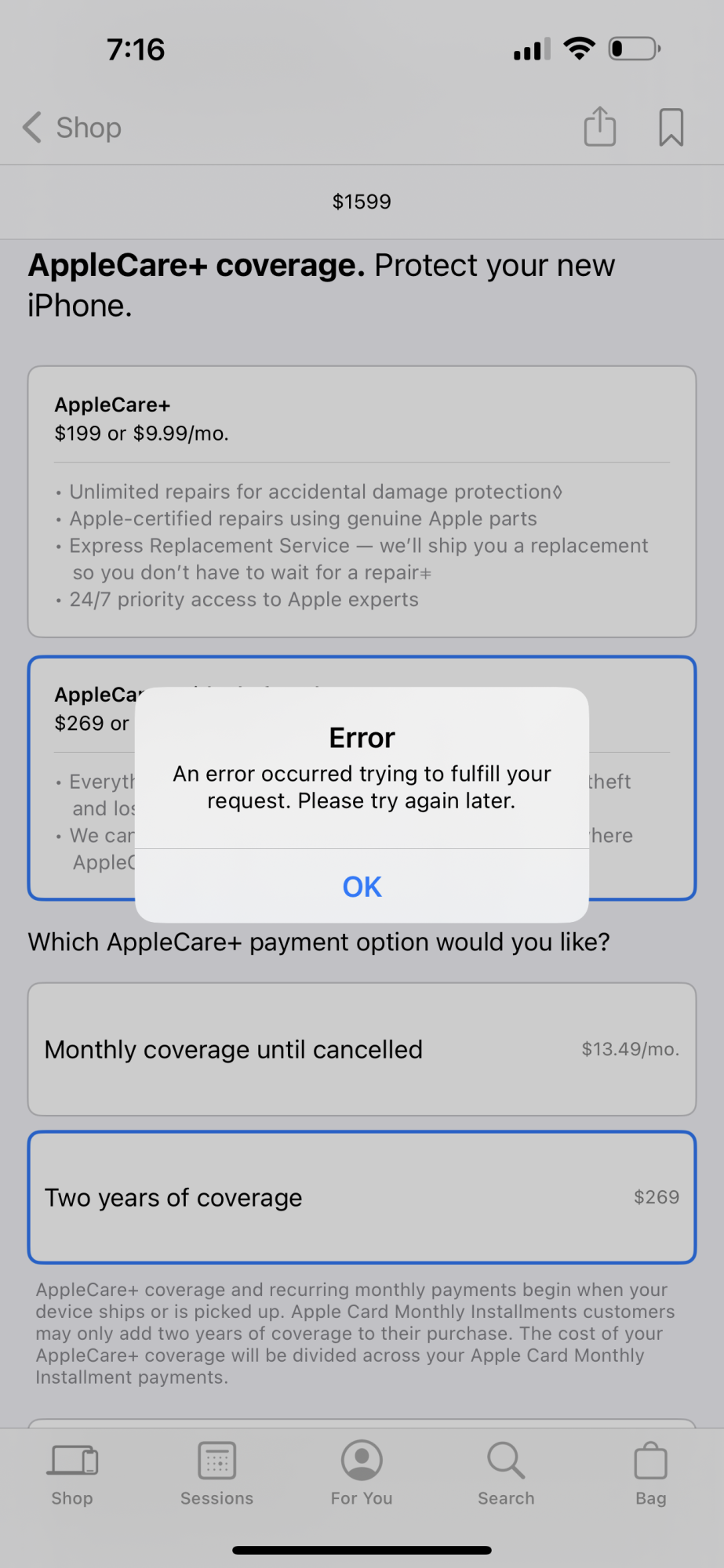Open the For You tab
This screenshot has width=724, height=1568.
362,1474
